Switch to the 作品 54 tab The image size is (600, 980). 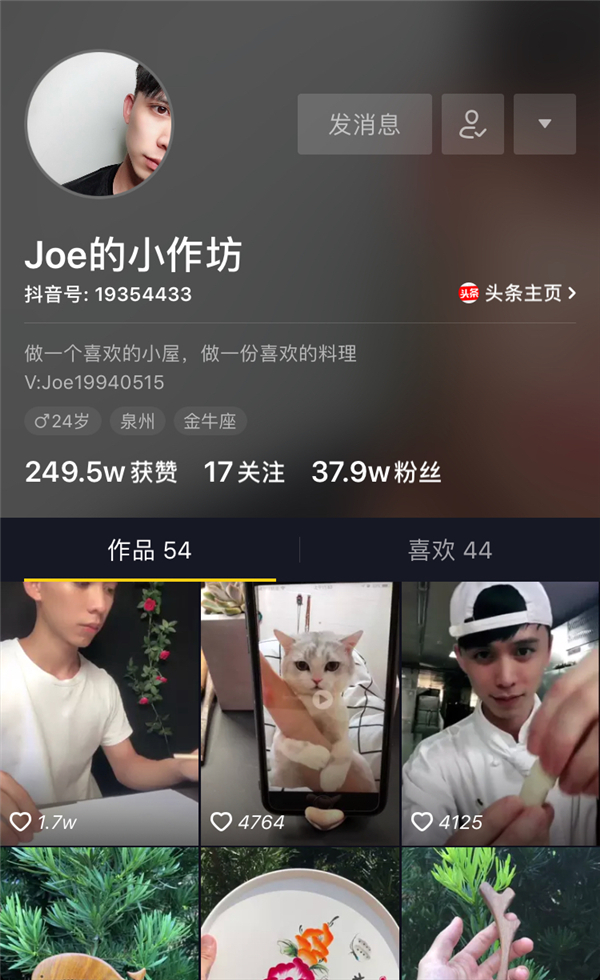pyautogui.click(x=149, y=550)
